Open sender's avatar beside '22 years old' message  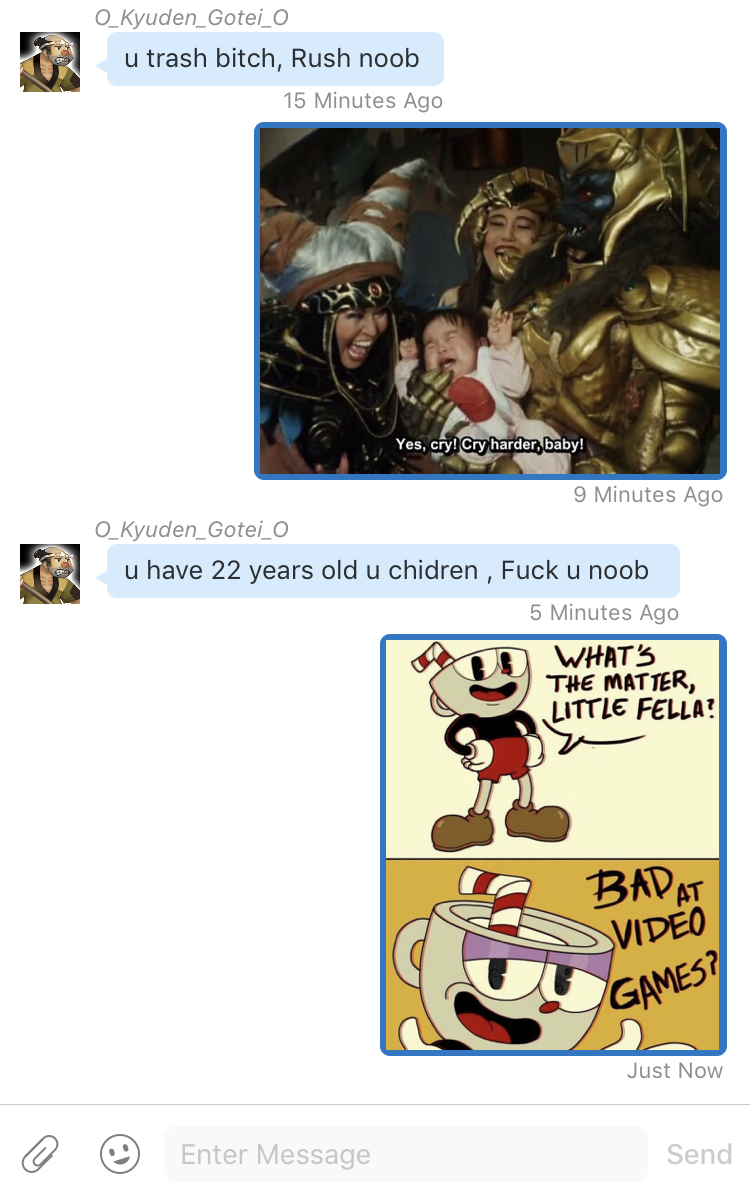50,574
